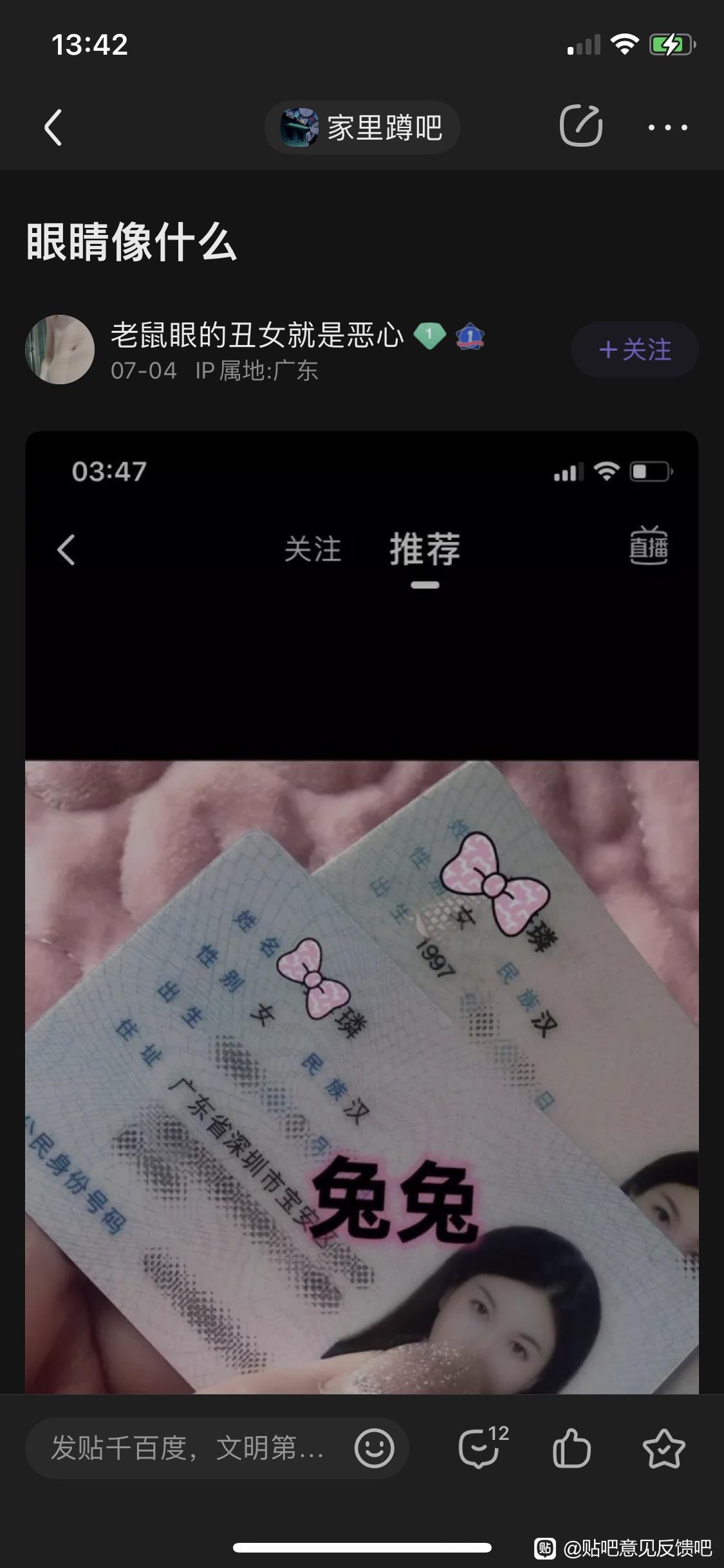View the 12 comments
Screen dimensions: 724x1568
click(483, 1446)
